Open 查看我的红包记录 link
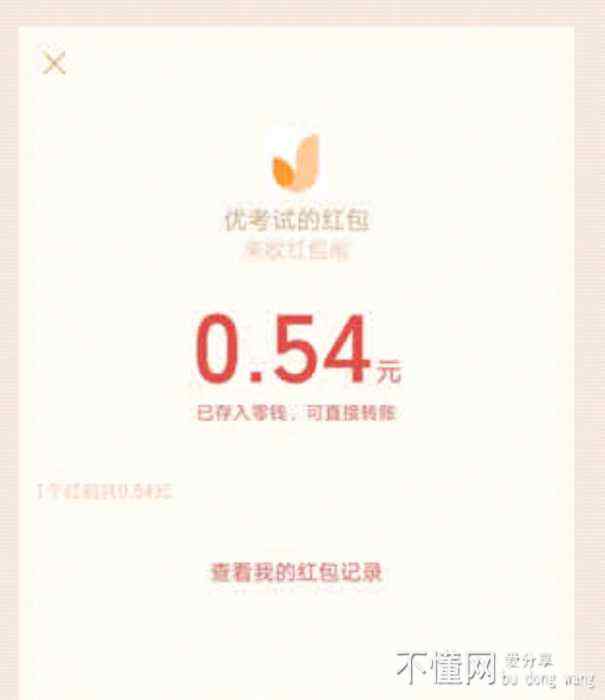605x700 pixels. 296,573
